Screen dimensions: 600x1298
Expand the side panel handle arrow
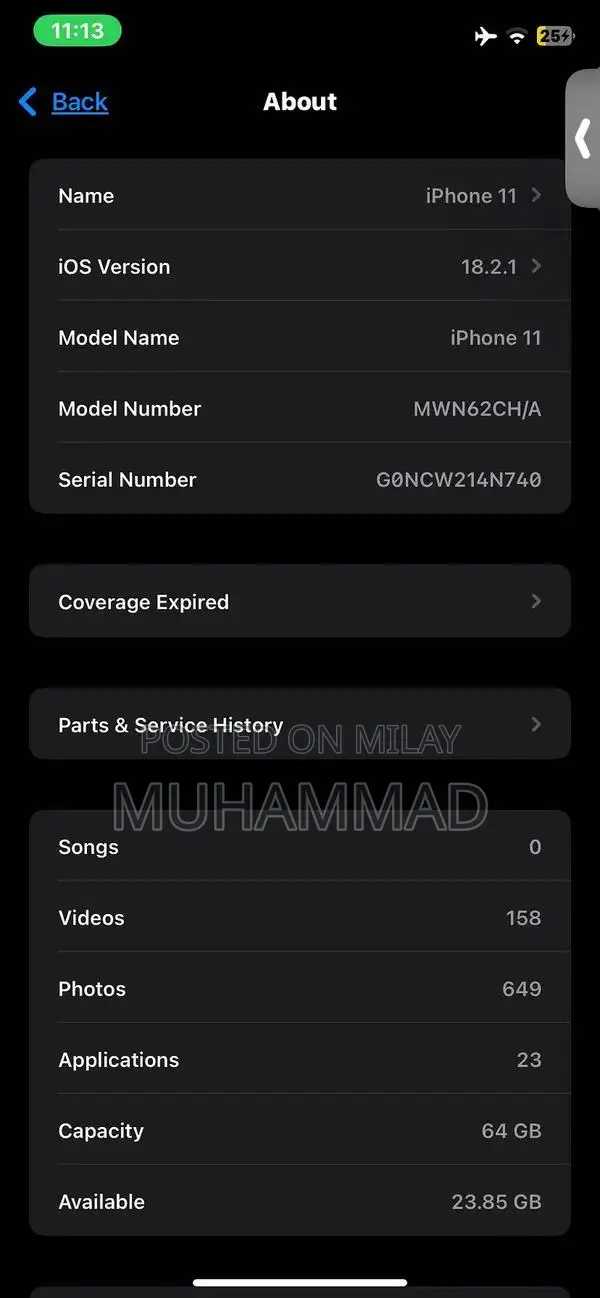point(583,139)
